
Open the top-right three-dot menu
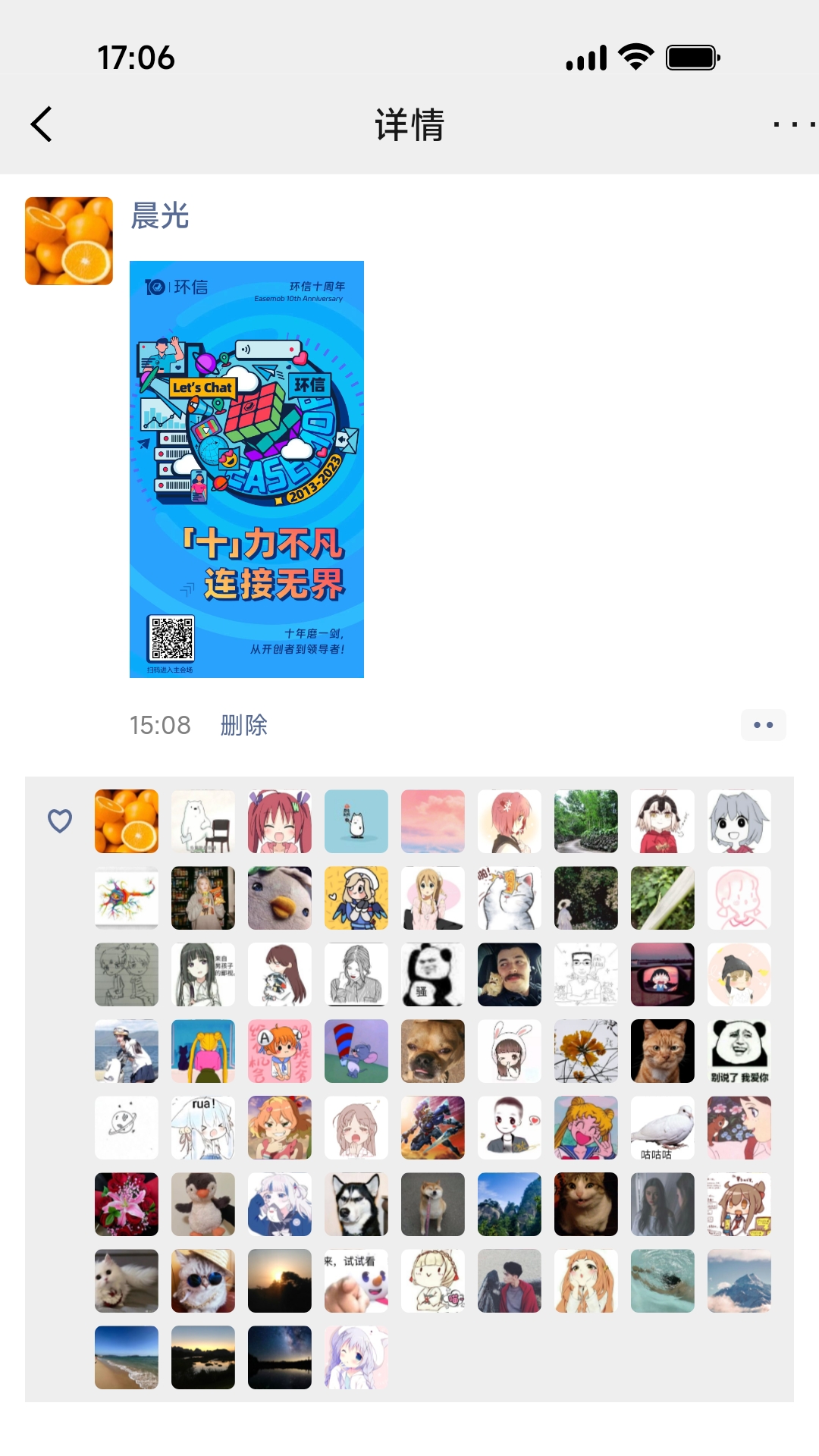click(x=793, y=124)
